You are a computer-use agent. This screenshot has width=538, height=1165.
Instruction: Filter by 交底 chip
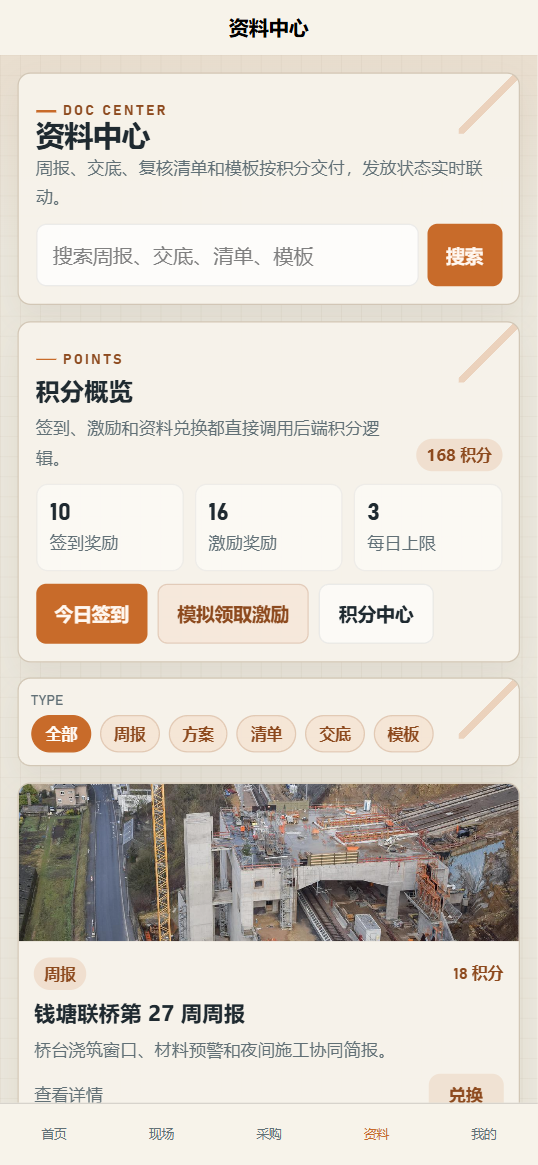tap(335, 734)
